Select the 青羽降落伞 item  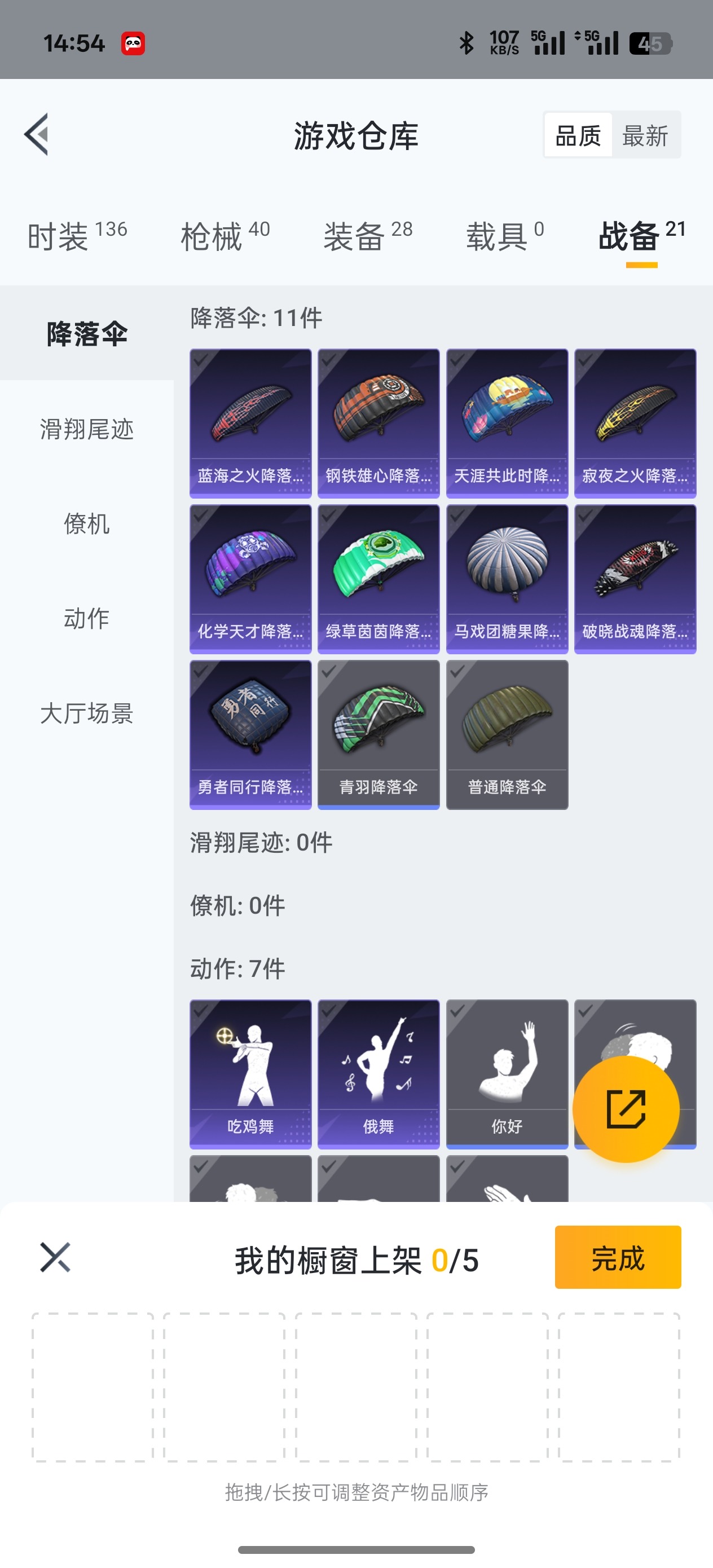[x=378, y=734]
